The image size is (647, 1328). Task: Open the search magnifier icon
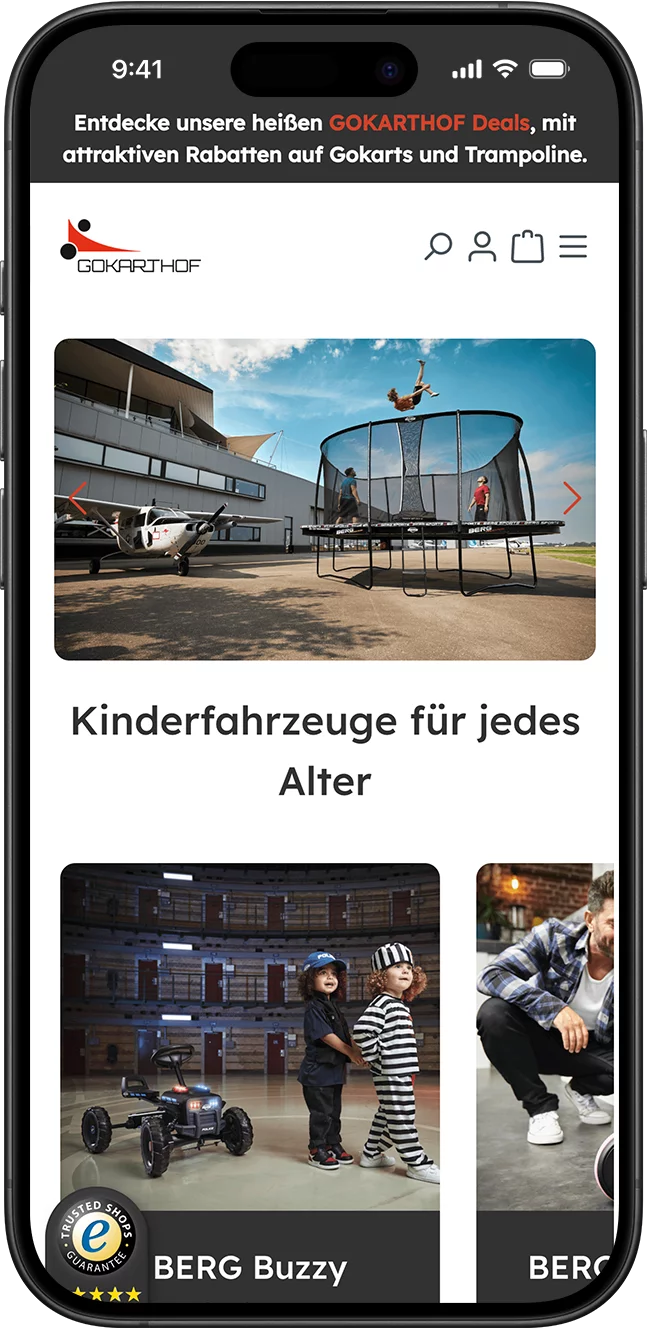[x=438, y=246]
